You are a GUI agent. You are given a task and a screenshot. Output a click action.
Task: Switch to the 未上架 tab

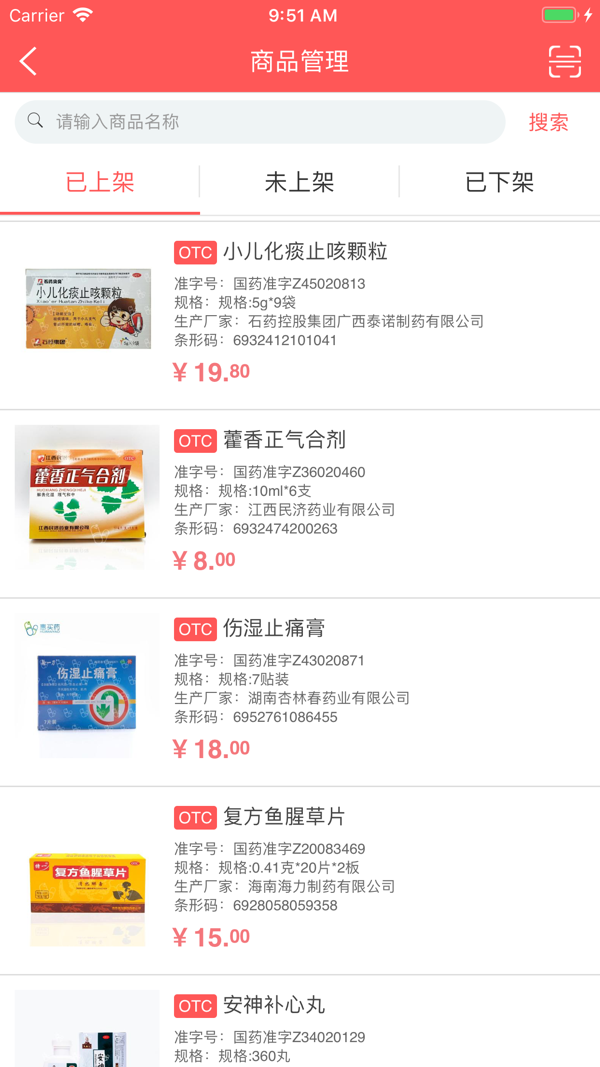[299, 182]
